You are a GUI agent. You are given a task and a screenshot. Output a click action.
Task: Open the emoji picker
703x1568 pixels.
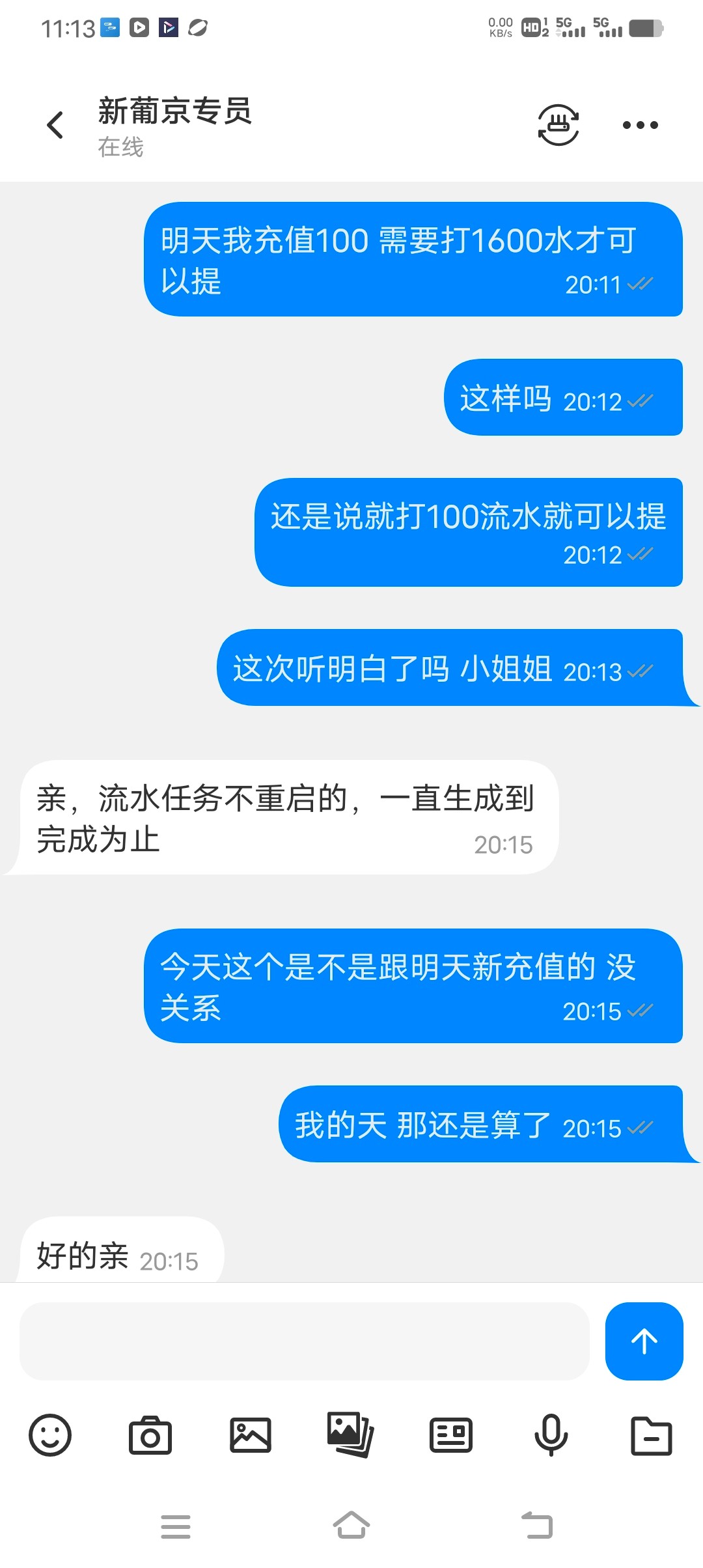[x=50, y=1435]
